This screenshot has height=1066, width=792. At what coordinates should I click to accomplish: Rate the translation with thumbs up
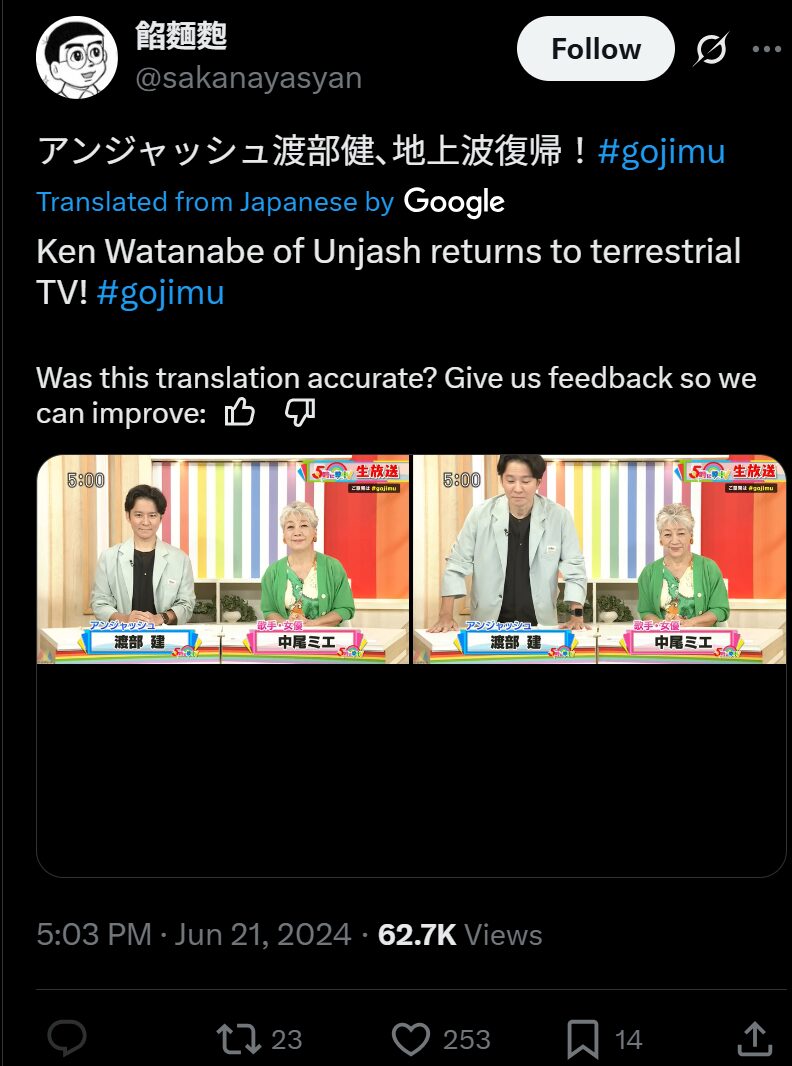pyautogui.click(x=240, y=412)
